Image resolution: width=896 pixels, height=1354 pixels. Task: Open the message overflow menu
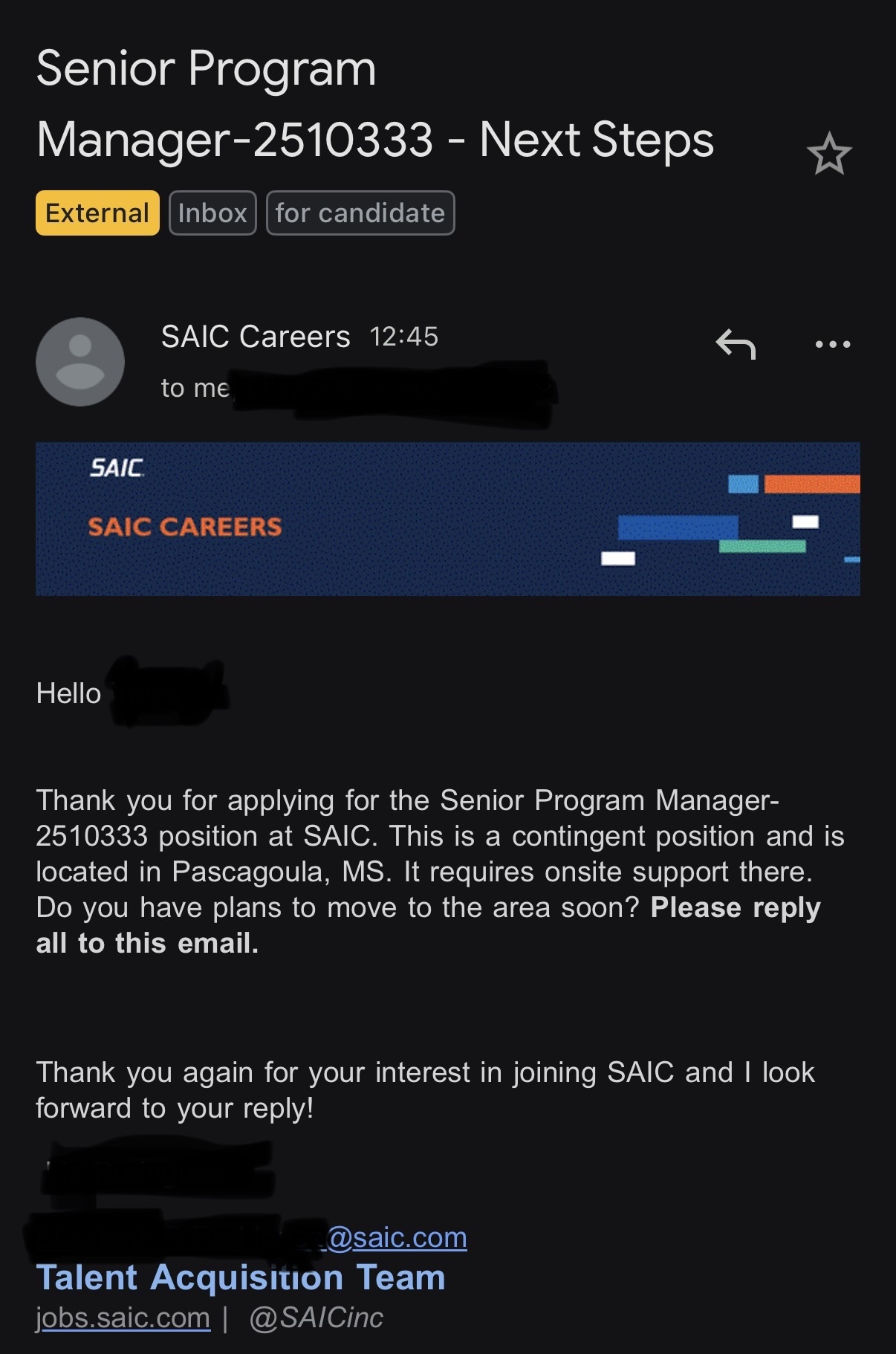832,344
